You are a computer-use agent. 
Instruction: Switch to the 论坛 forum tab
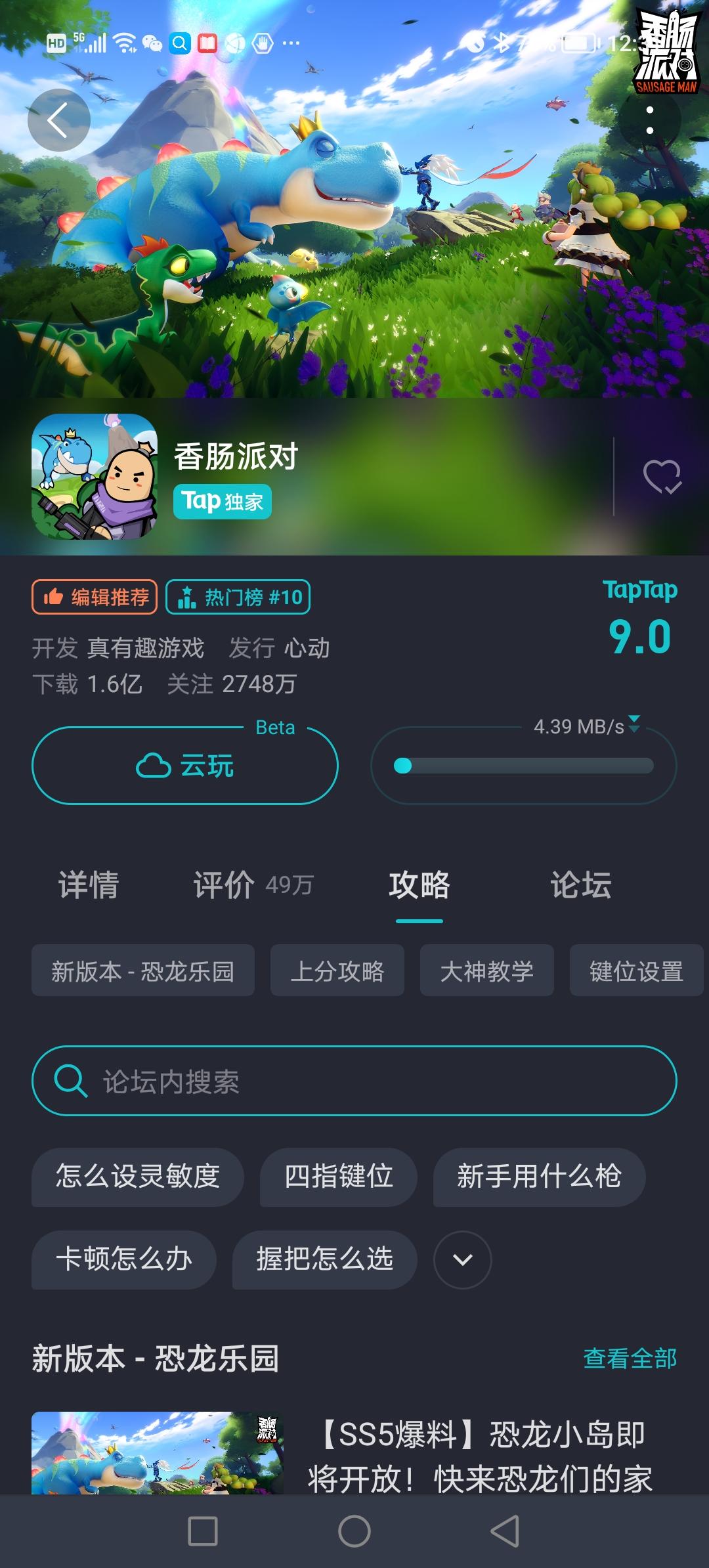[580, 884]
